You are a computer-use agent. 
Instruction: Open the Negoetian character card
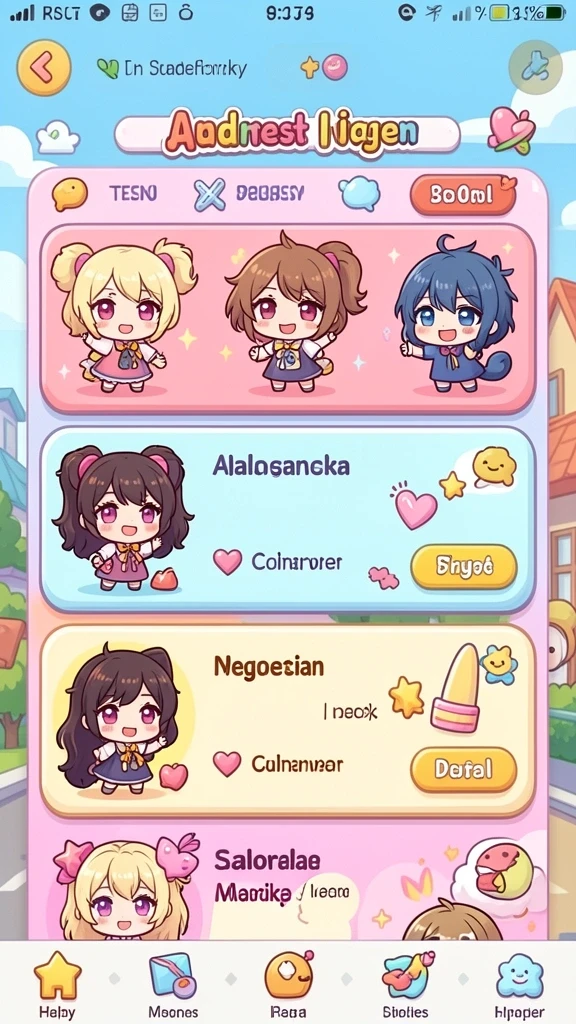(x=287, y=720)
